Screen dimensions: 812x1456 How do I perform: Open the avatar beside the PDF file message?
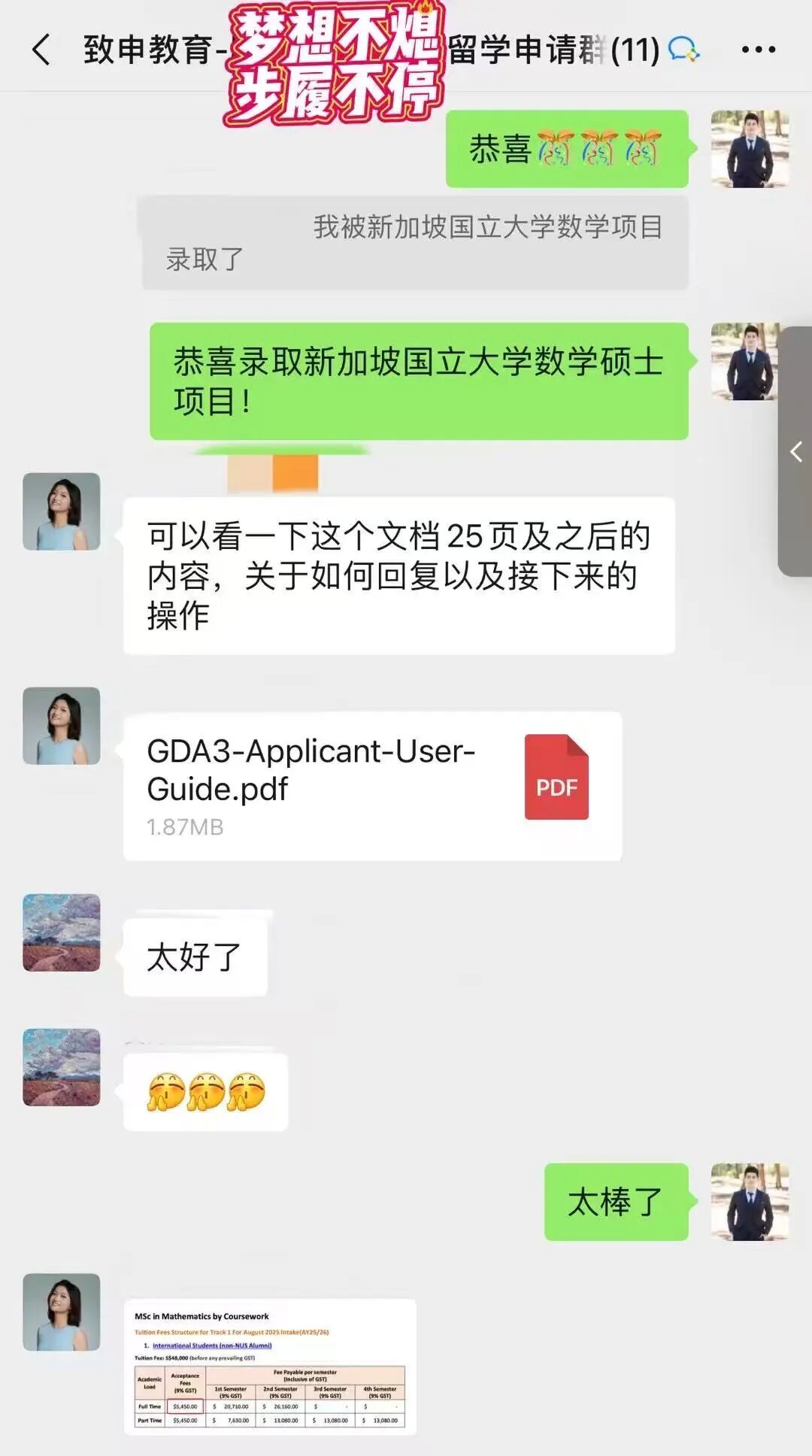pos(62,726)
